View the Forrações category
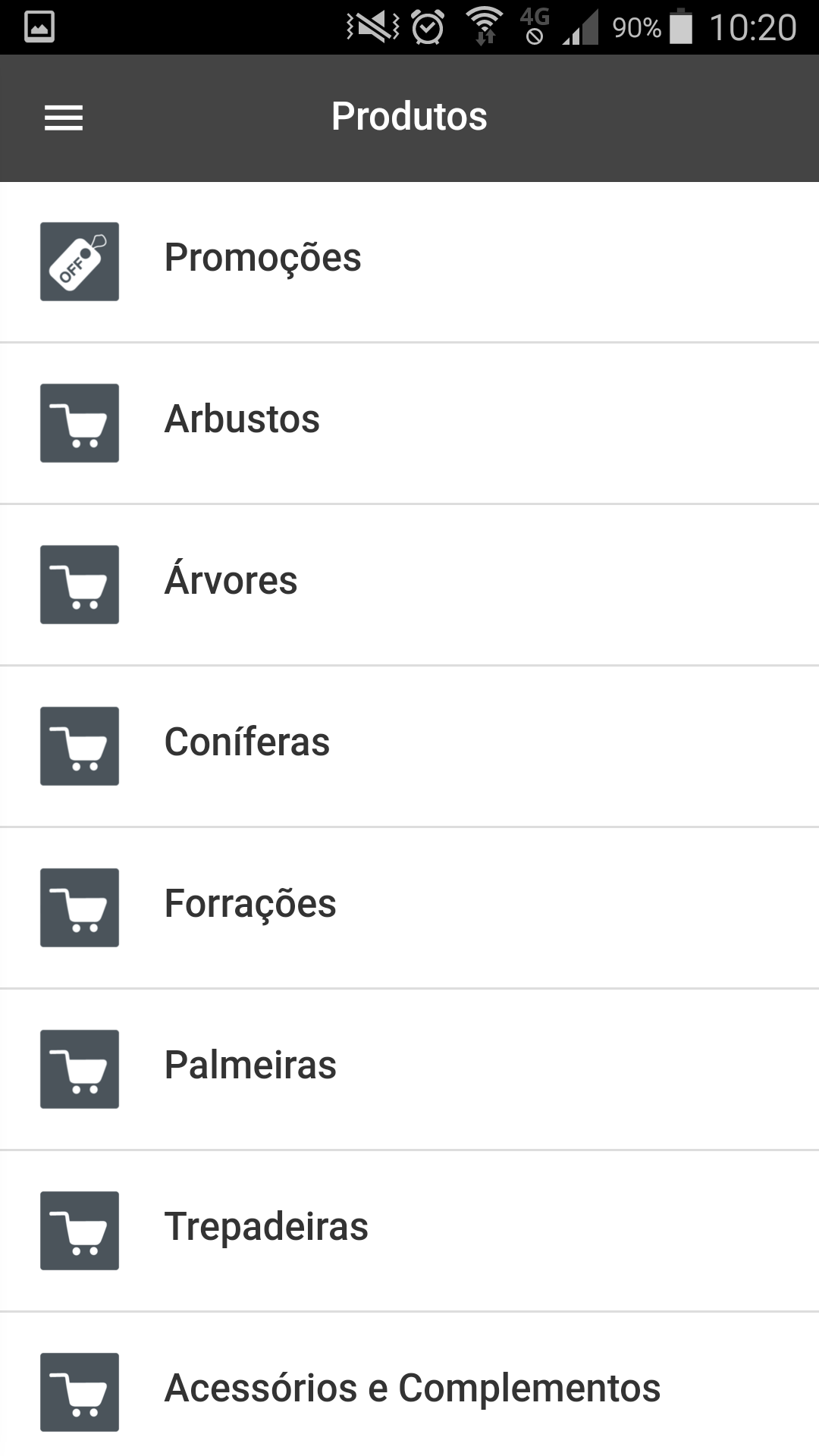Screen dimensions: 819x1456 [409, 908]
